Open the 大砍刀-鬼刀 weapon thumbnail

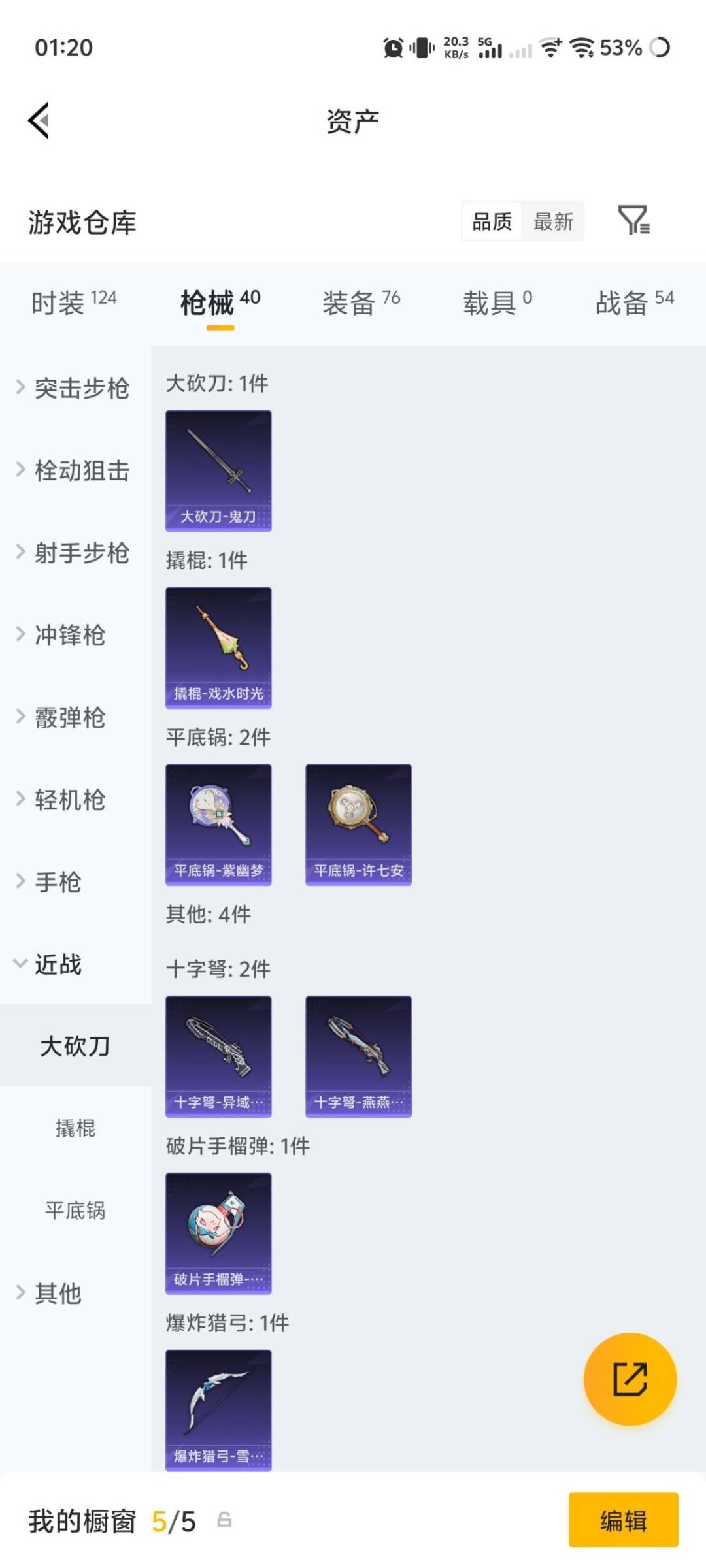(218, 470)
